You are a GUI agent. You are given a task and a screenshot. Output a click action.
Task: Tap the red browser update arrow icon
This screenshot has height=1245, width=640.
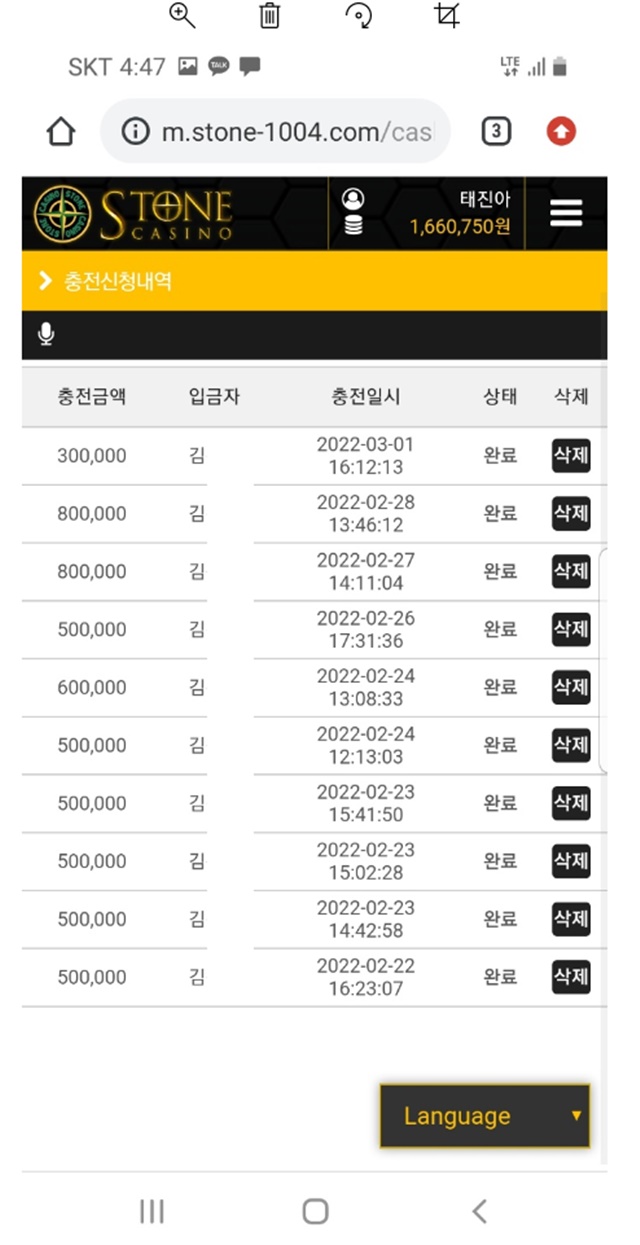[561, 131]
